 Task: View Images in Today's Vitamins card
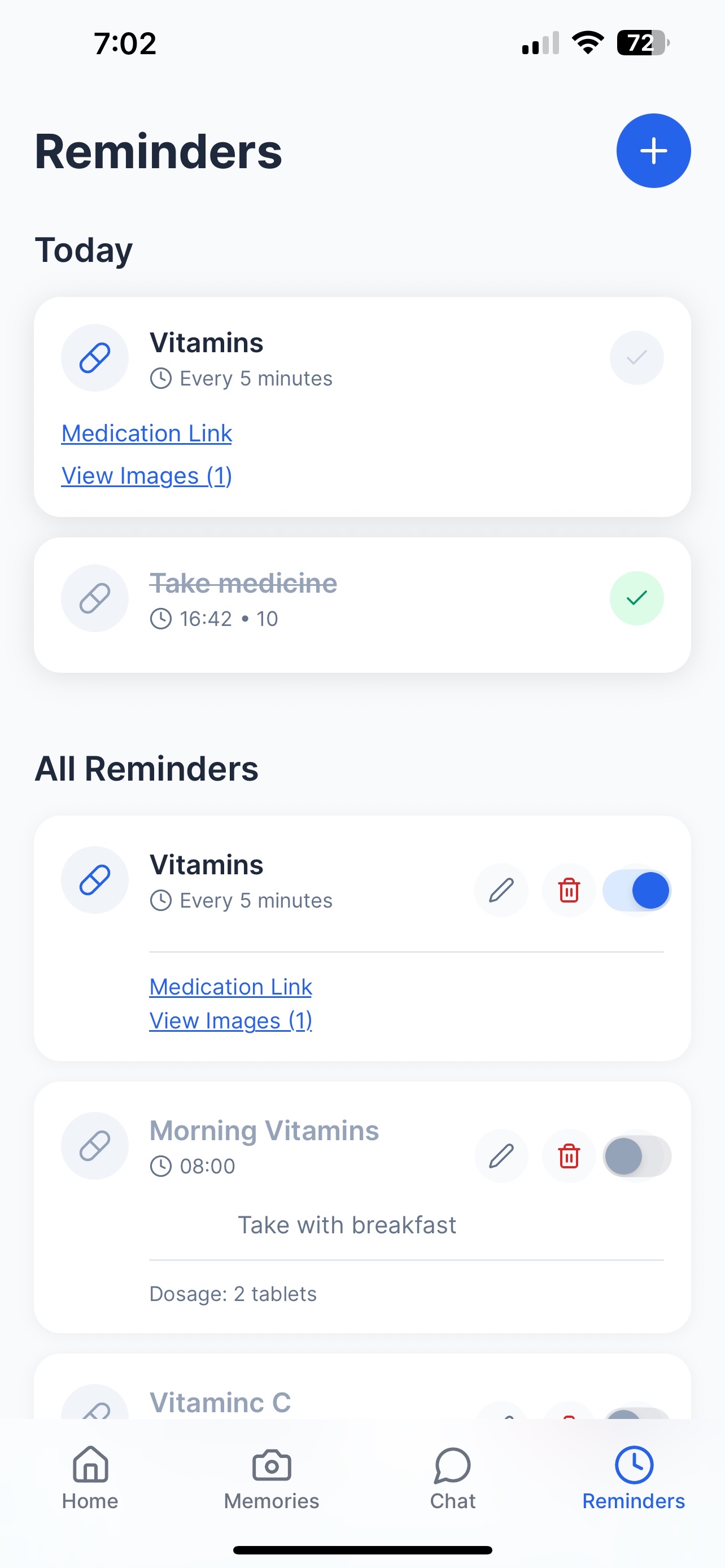(x=147, y=475)
